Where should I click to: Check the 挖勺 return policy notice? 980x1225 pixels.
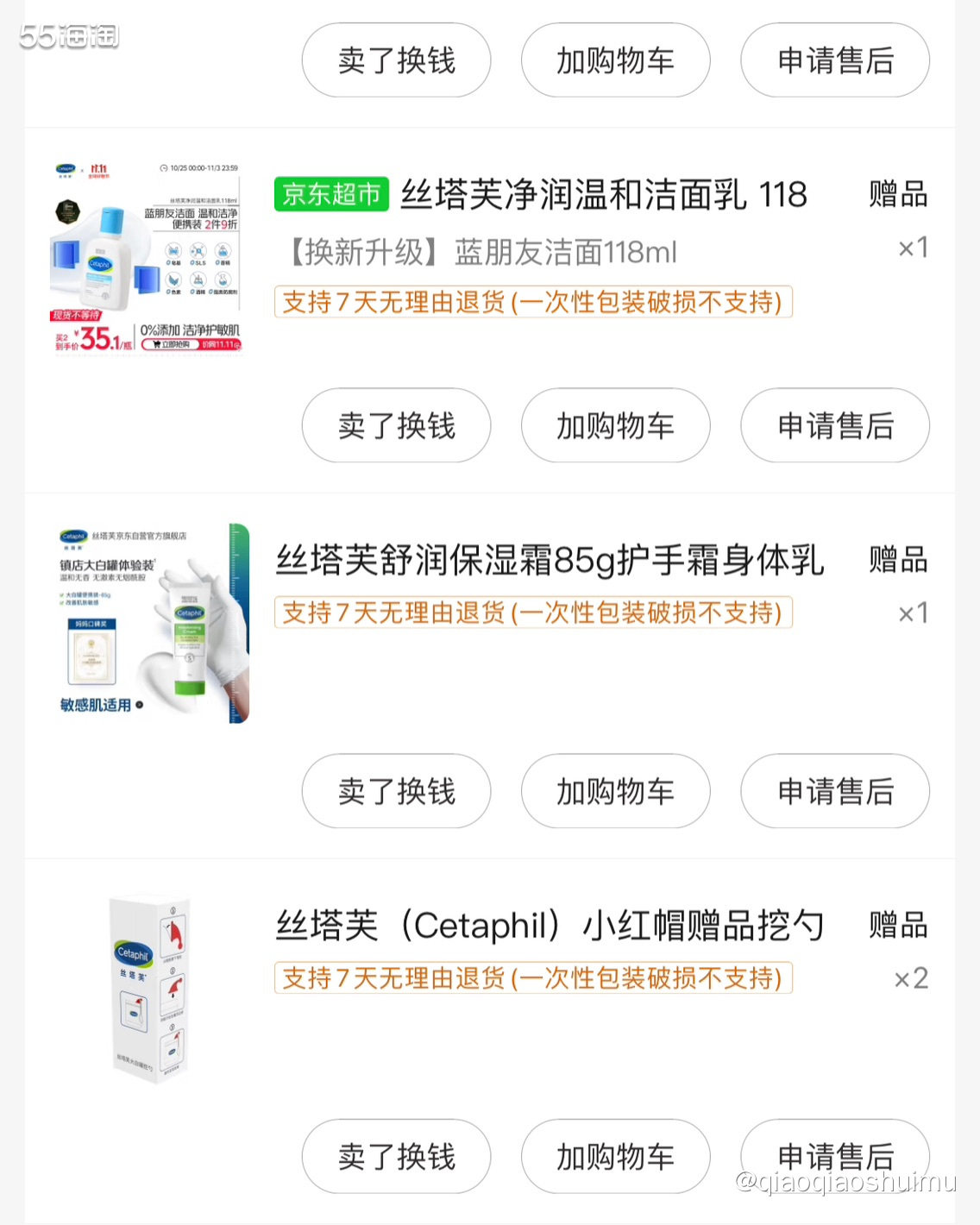click(531, 978)
